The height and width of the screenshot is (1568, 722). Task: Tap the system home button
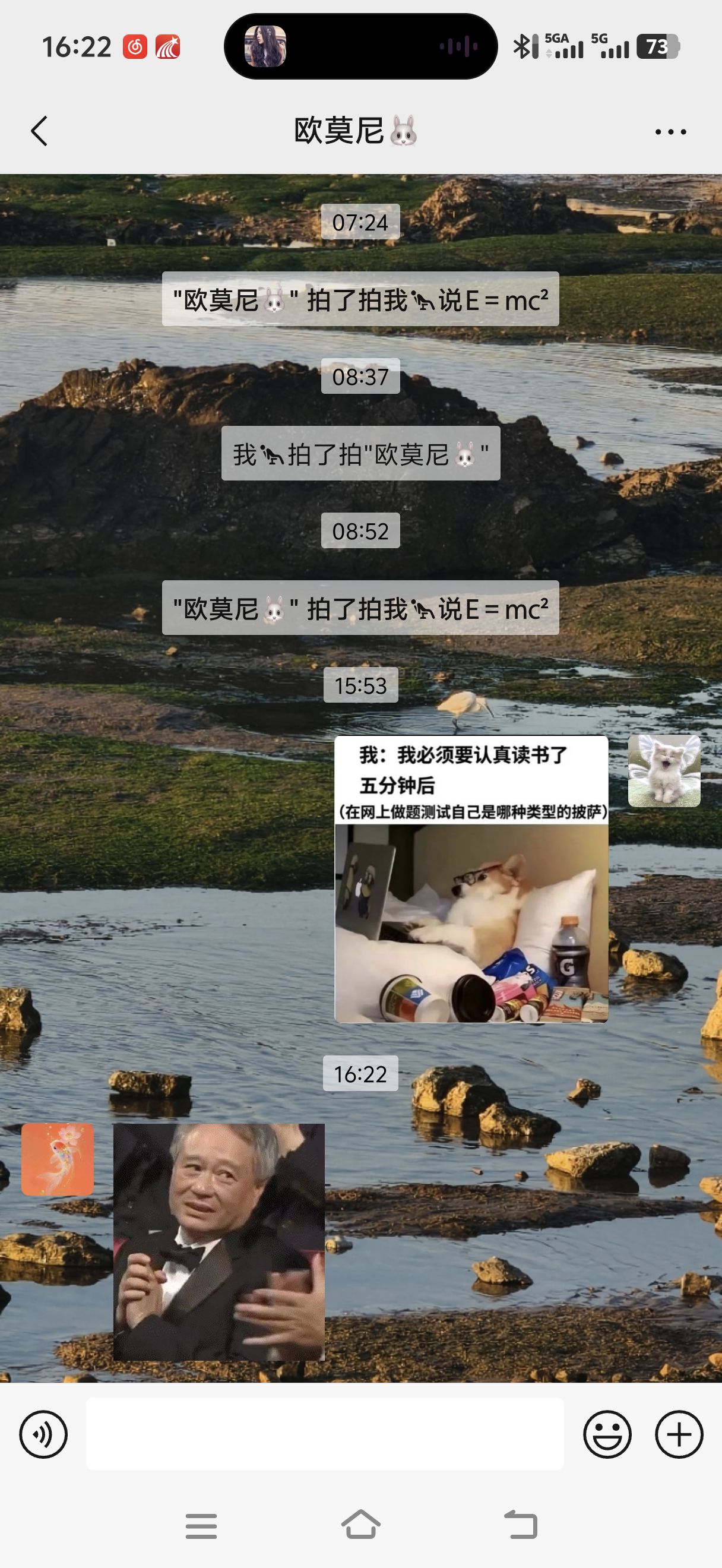pyautogui.click(x=360, y=1525)
